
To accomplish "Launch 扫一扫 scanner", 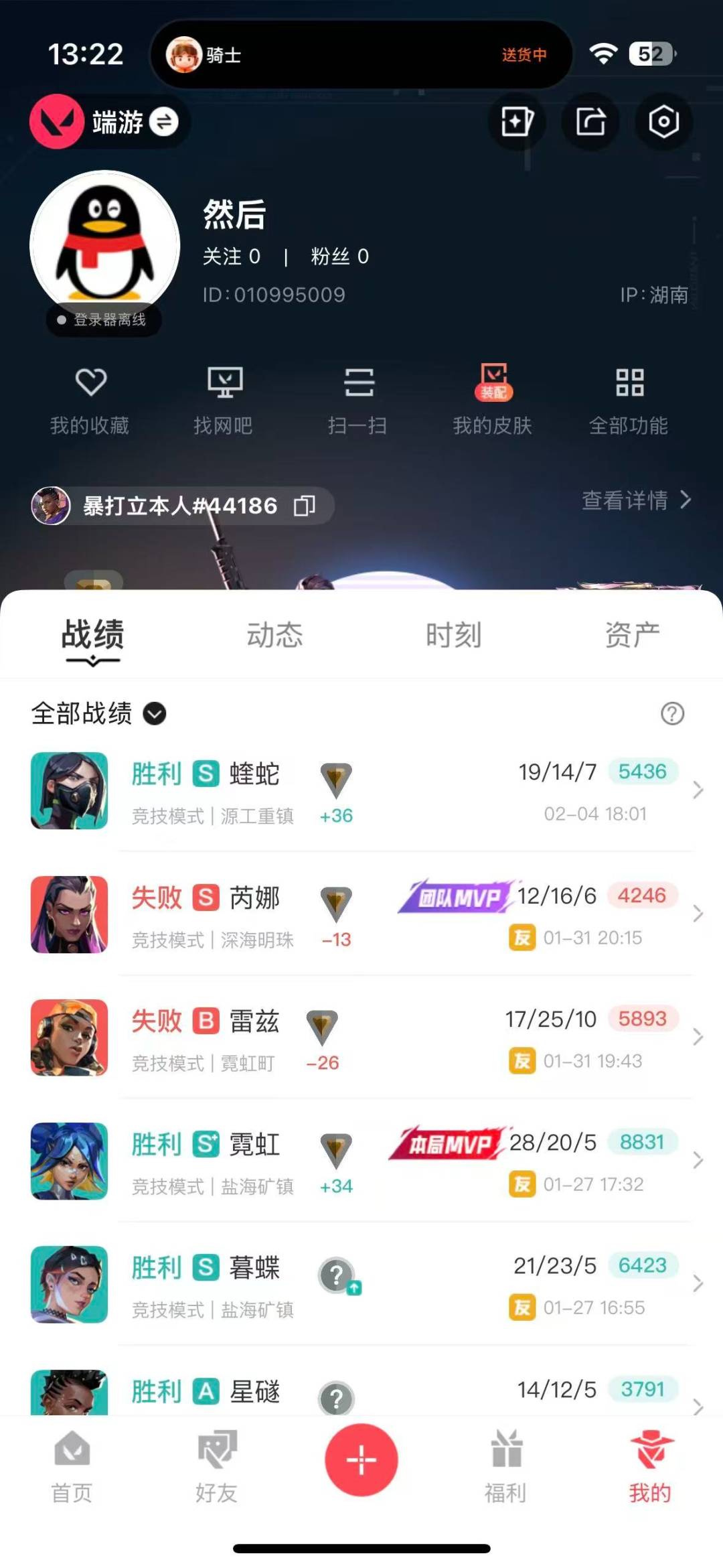I will pyautogui.click(x=358, y=400).
